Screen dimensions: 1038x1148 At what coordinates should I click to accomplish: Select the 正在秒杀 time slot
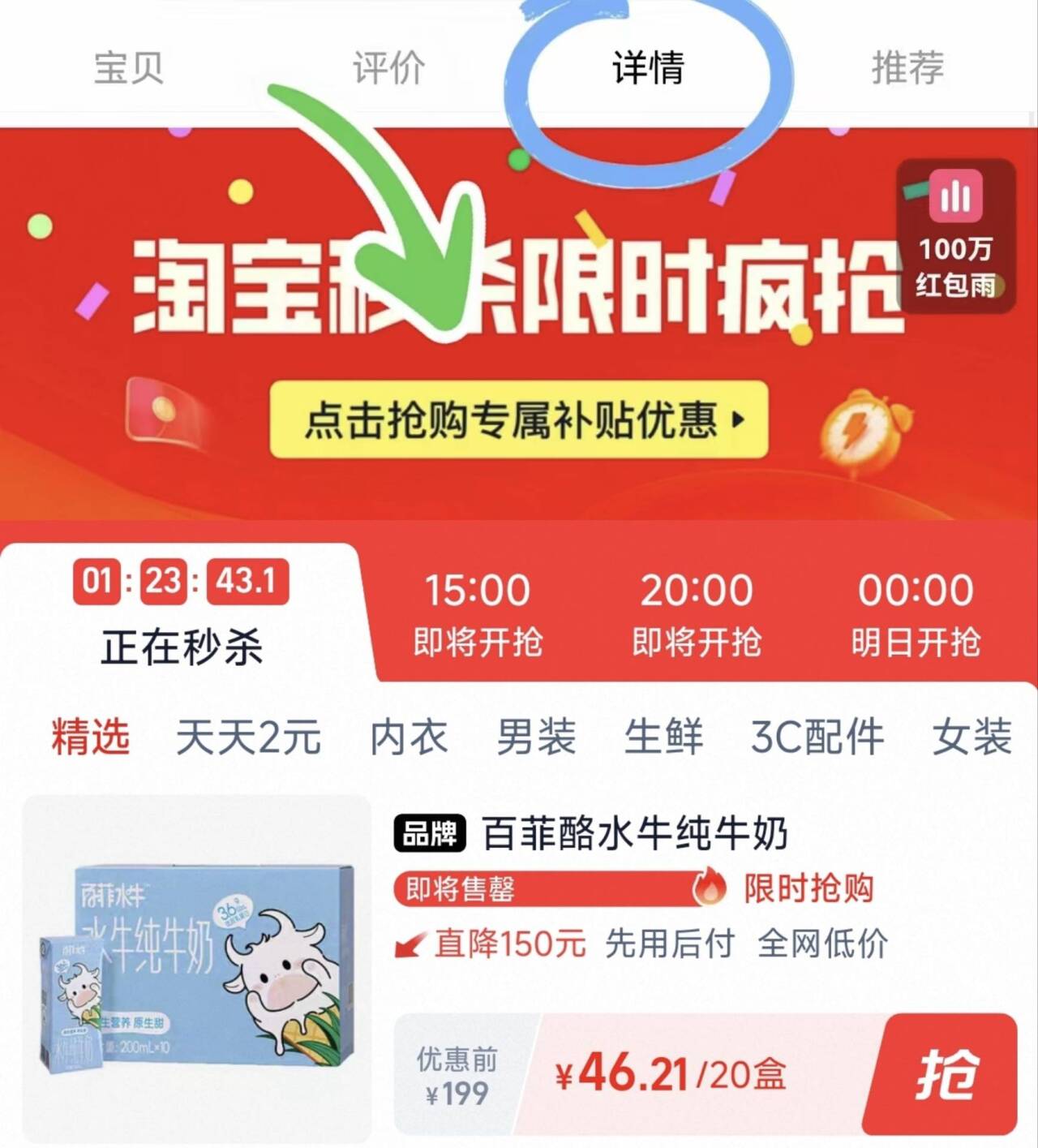coord(182,613)
